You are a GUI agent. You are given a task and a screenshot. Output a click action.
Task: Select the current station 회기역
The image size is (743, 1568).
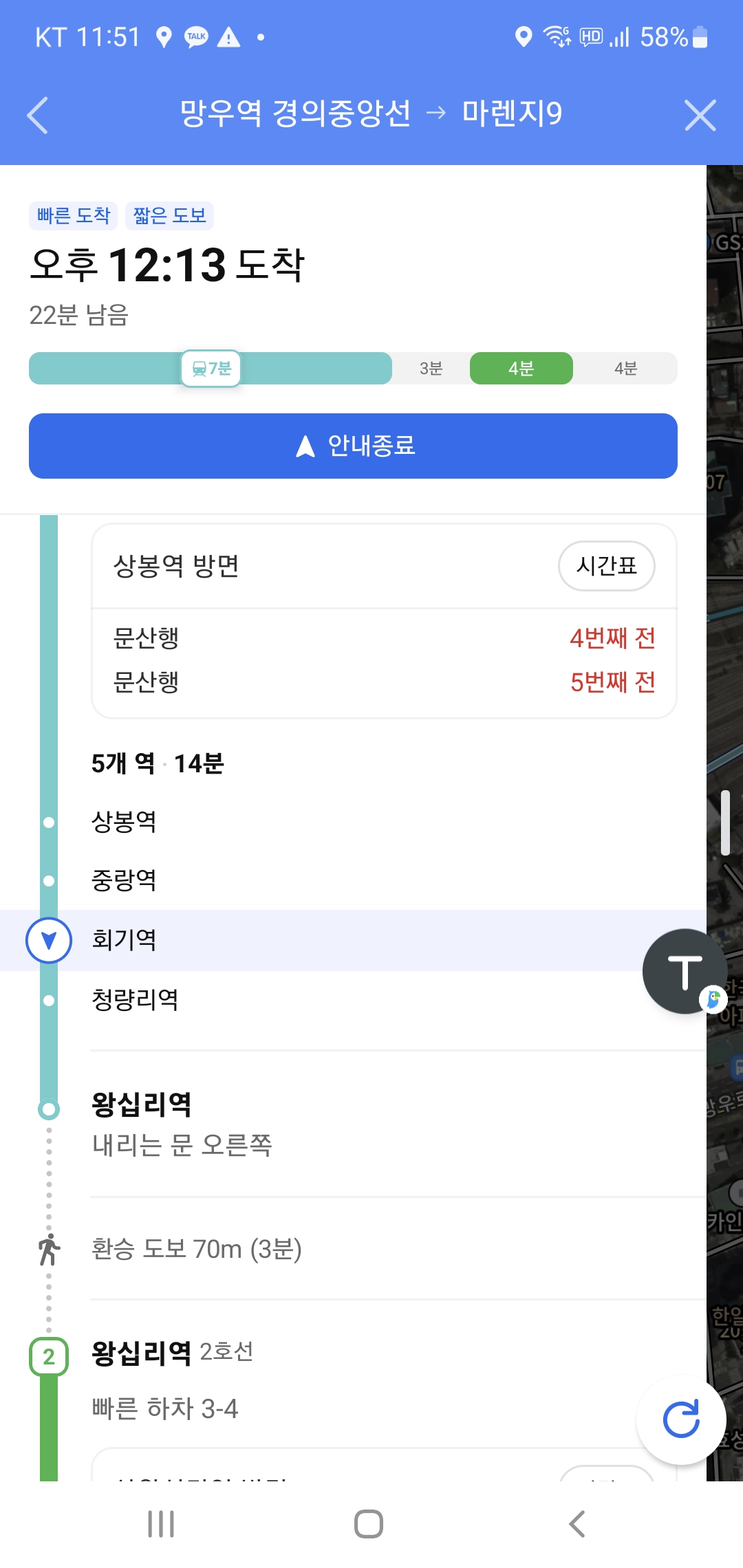[125, 940]
